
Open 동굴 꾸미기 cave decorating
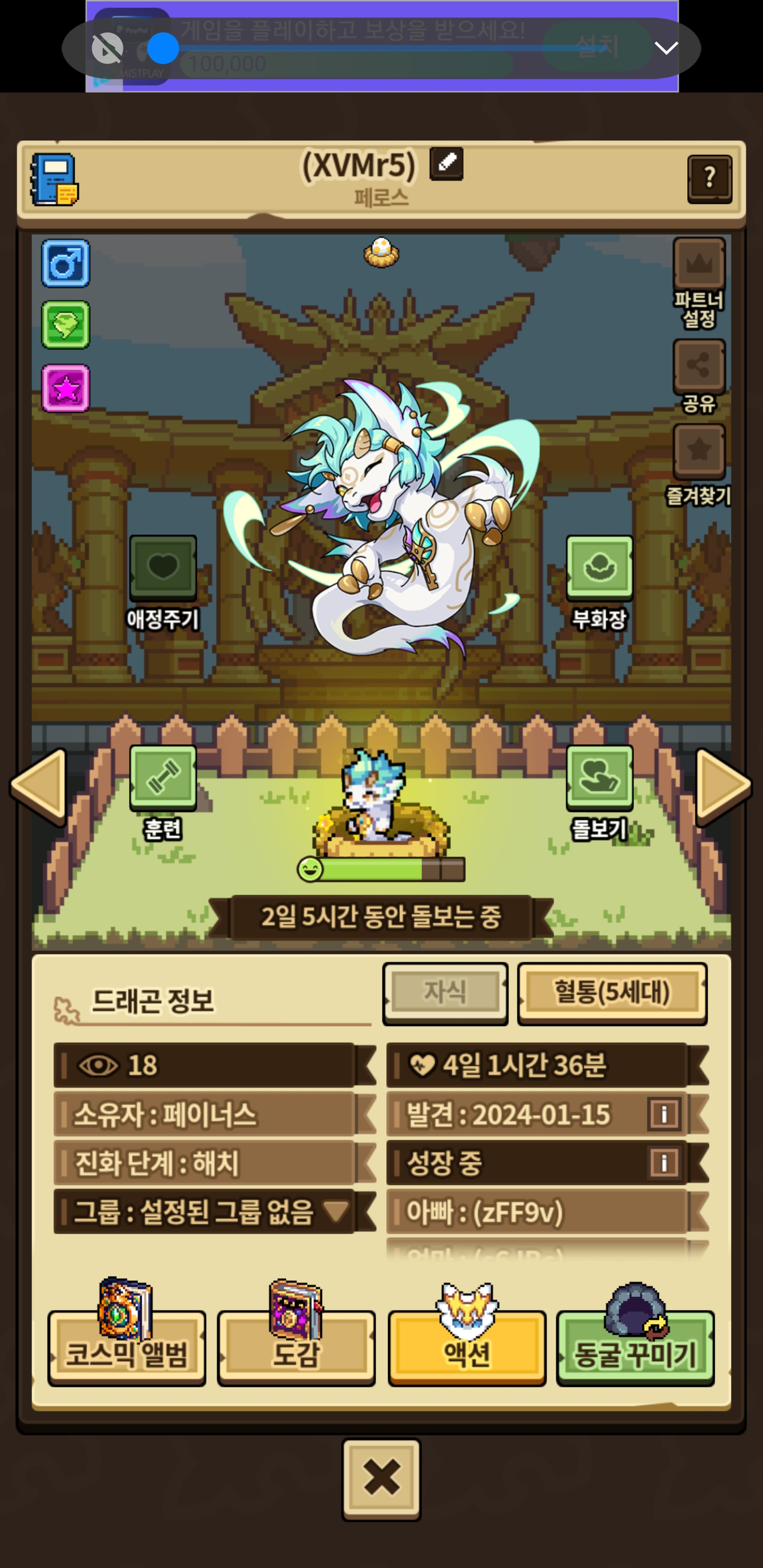[x=635, y=1347]
